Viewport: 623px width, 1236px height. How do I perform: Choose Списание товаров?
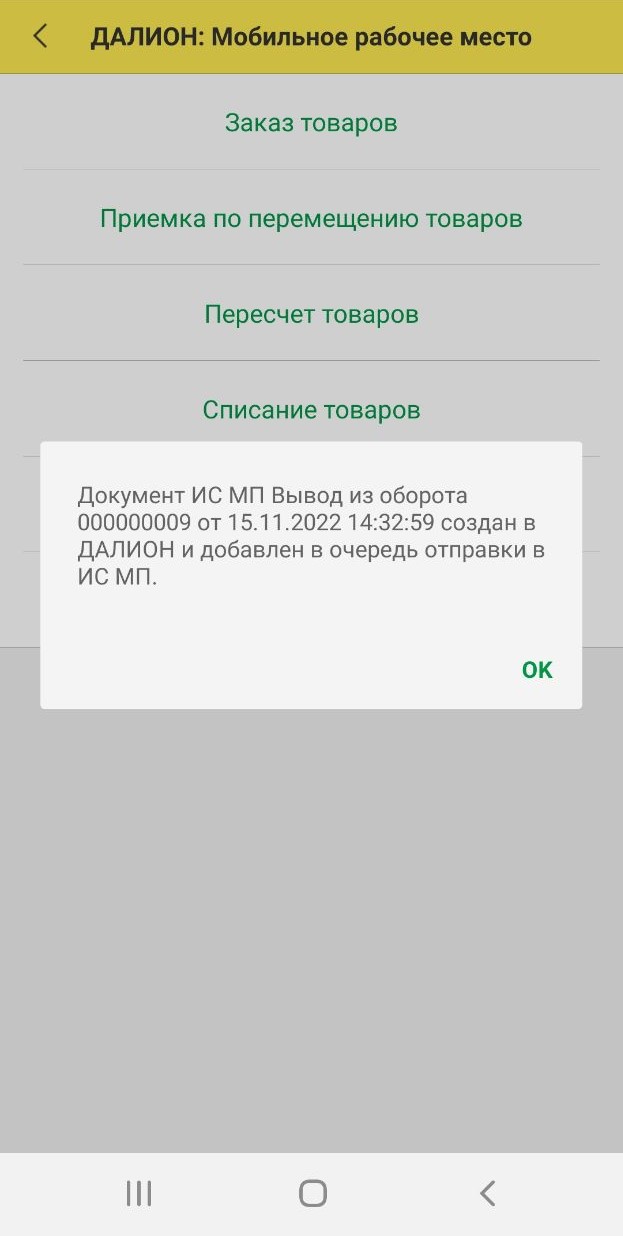click(x=311, y=410)
